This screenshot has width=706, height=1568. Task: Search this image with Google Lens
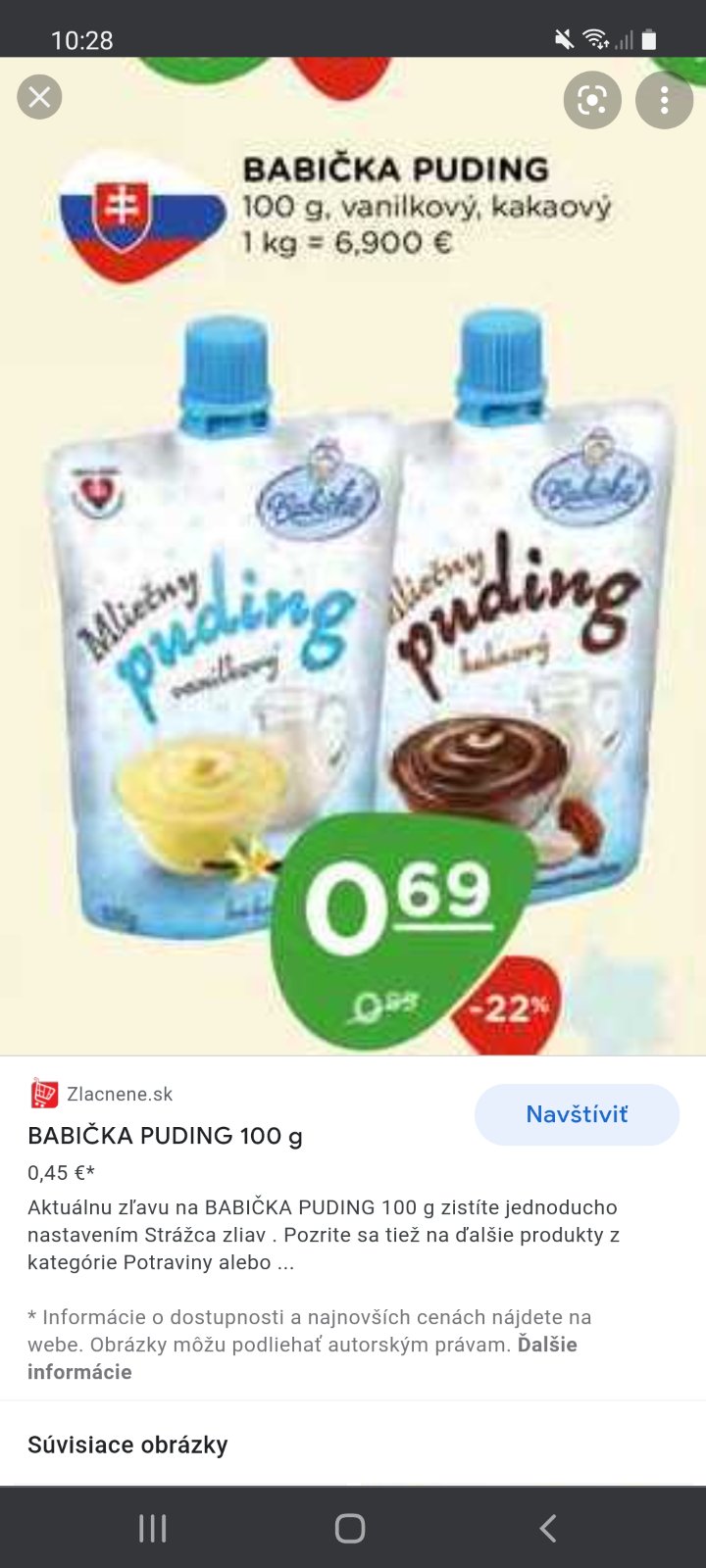pyautogui.click(x=592, y=100)
